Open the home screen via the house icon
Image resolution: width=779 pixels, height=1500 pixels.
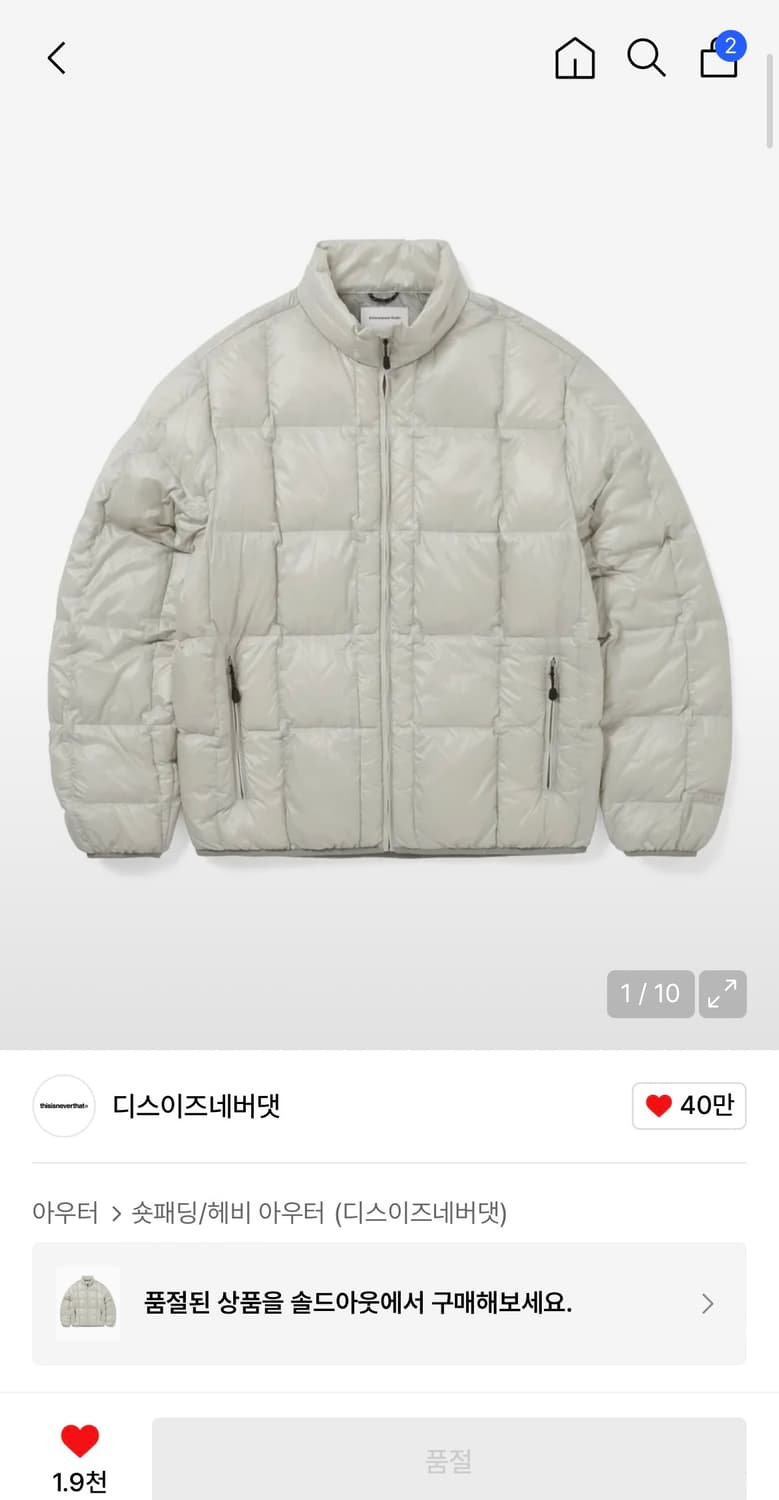[x=574, y=57]
